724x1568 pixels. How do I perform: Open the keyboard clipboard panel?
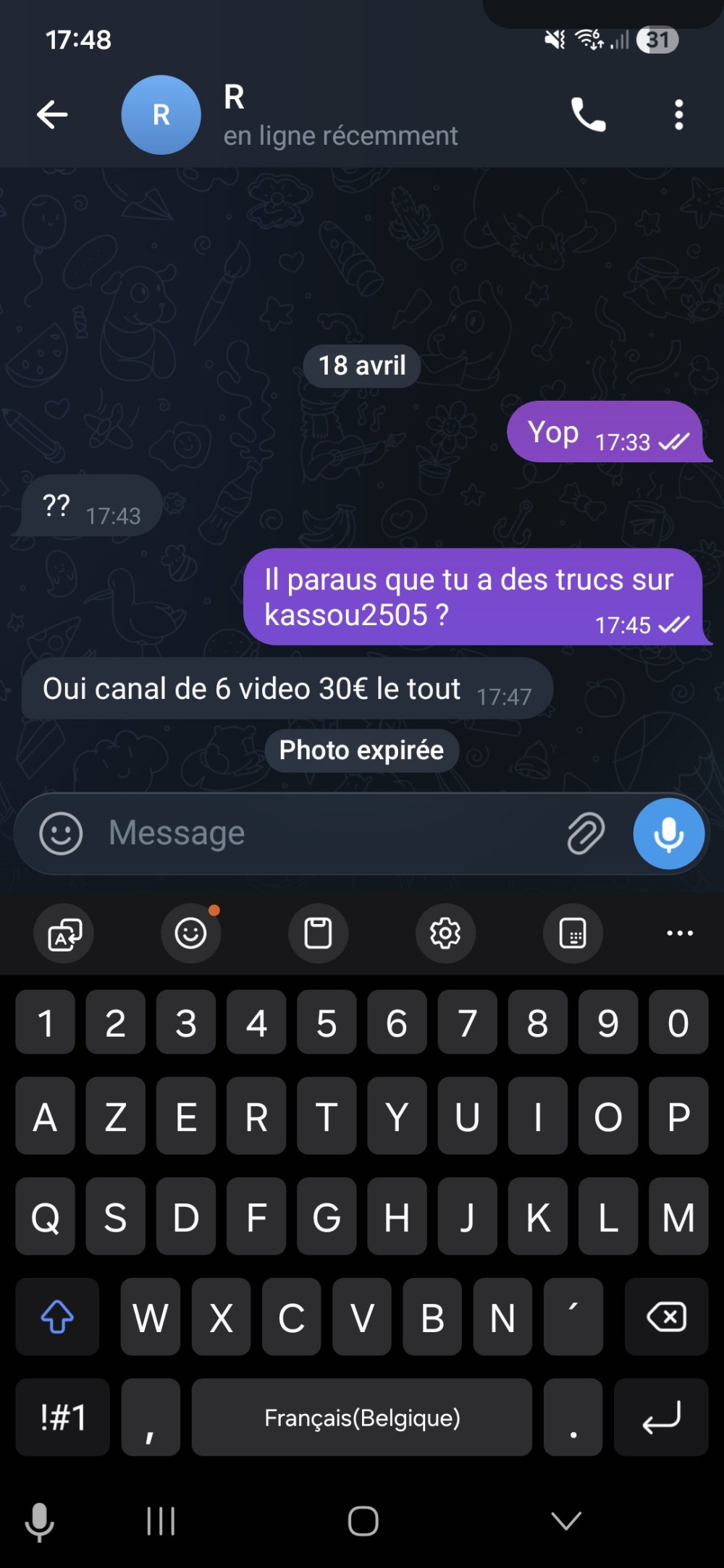point(318,933)
